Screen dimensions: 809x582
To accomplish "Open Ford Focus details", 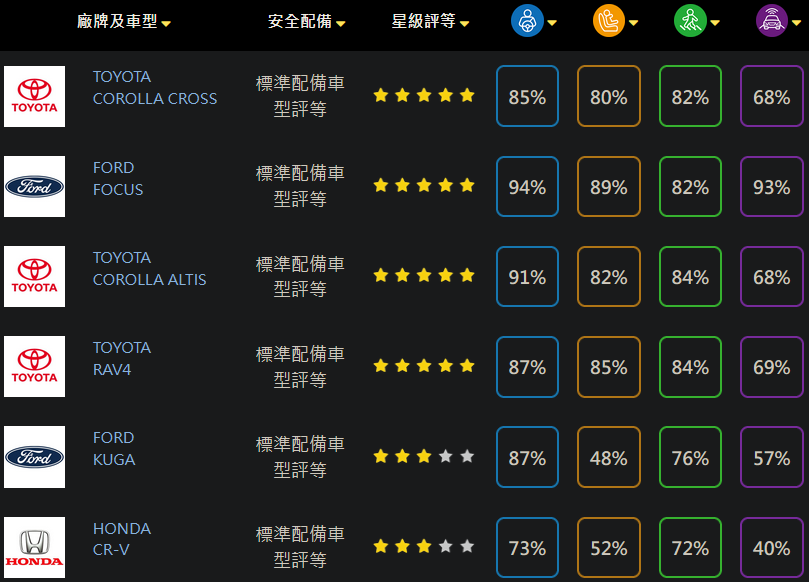I will coord(118,179).
